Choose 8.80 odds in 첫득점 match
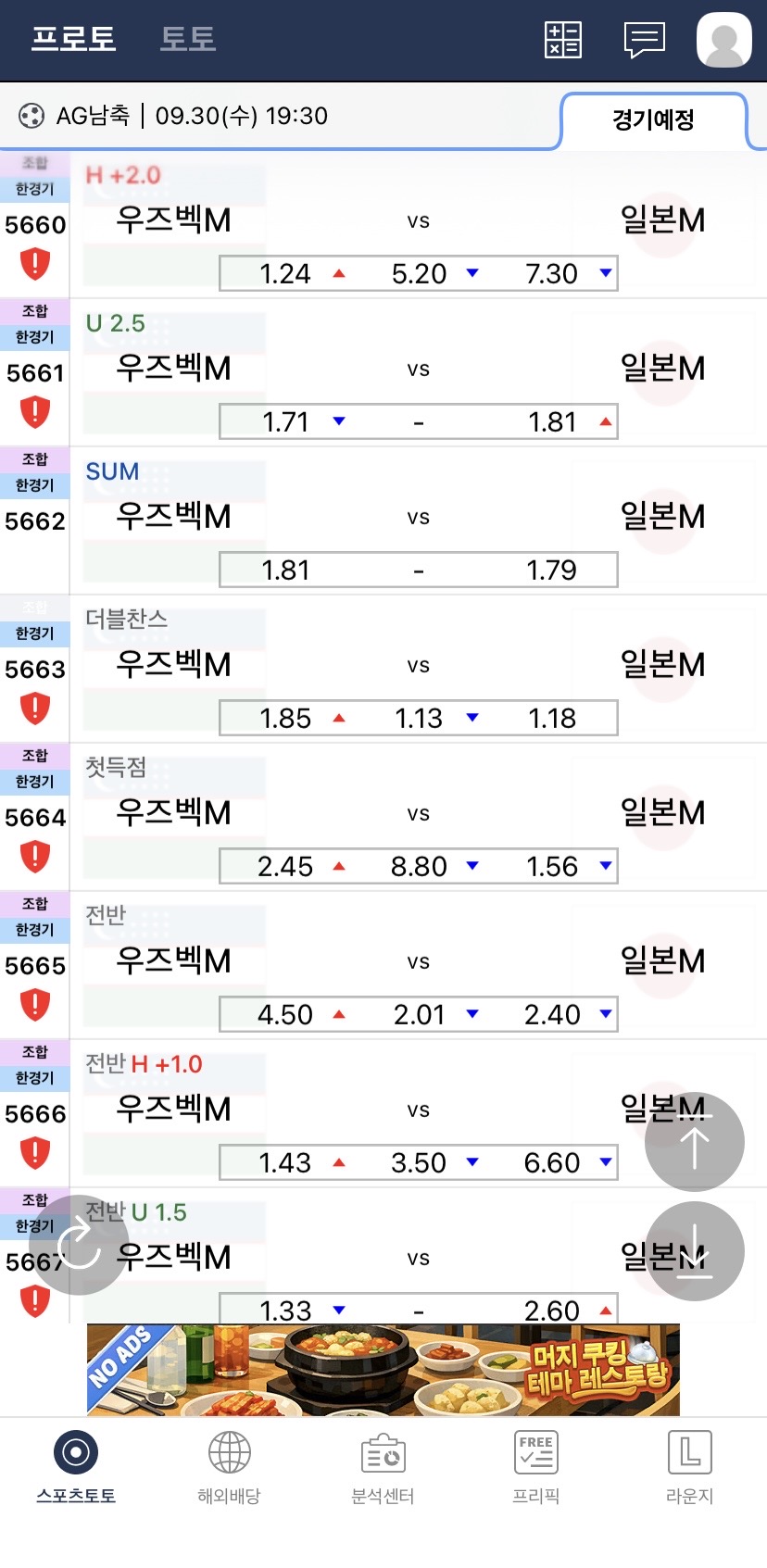The width and height of the screenshot is (767, 1568). coord(420,867)
